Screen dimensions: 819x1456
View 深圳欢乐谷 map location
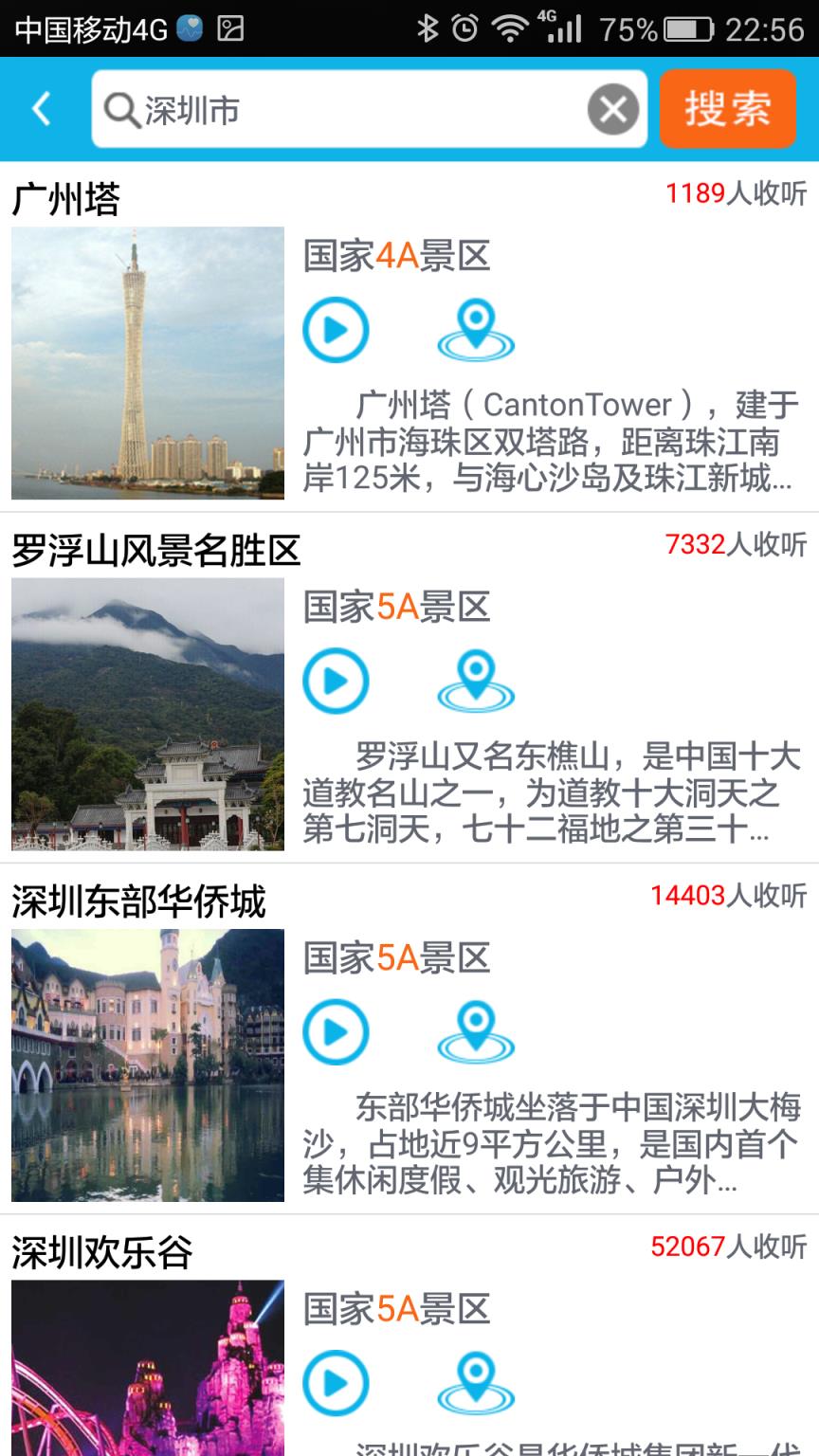pyautogui.click(x=475, y=1384)
